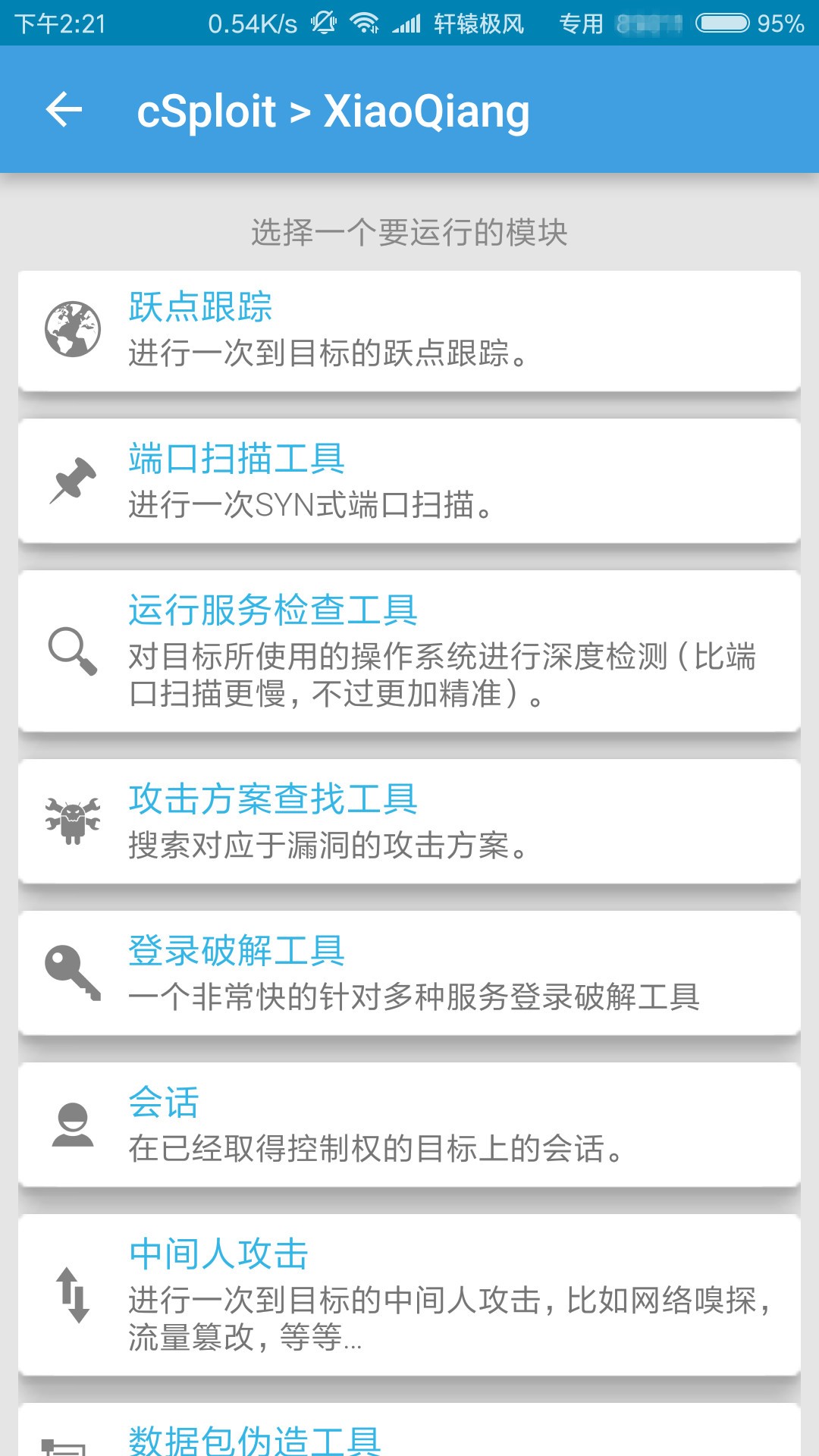
Task: Select the 端口扫描工具 module
Action: point(409,481)
